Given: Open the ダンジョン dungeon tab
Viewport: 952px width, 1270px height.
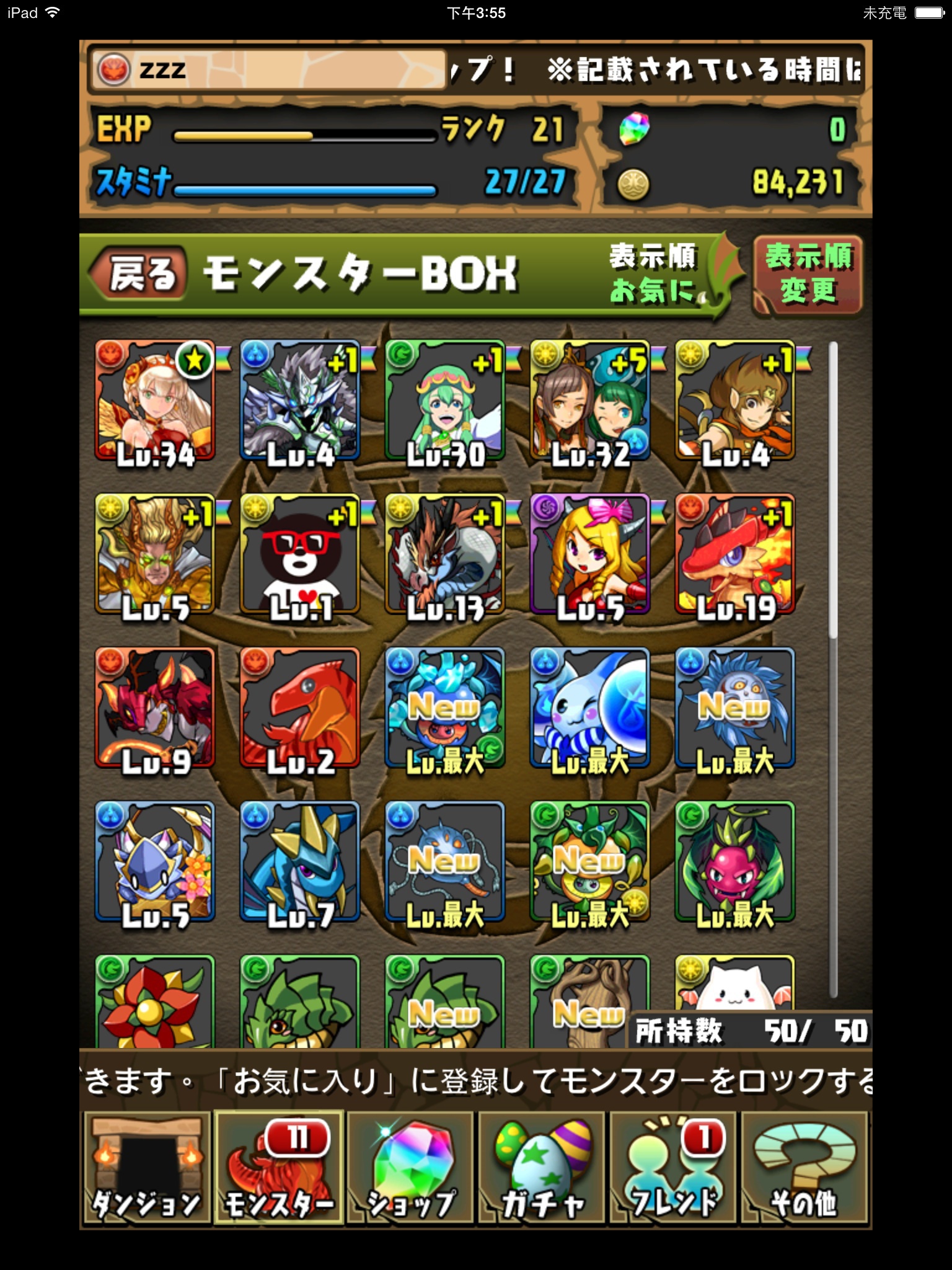Looking at the screenshot, I should (x=146, y=1168).
